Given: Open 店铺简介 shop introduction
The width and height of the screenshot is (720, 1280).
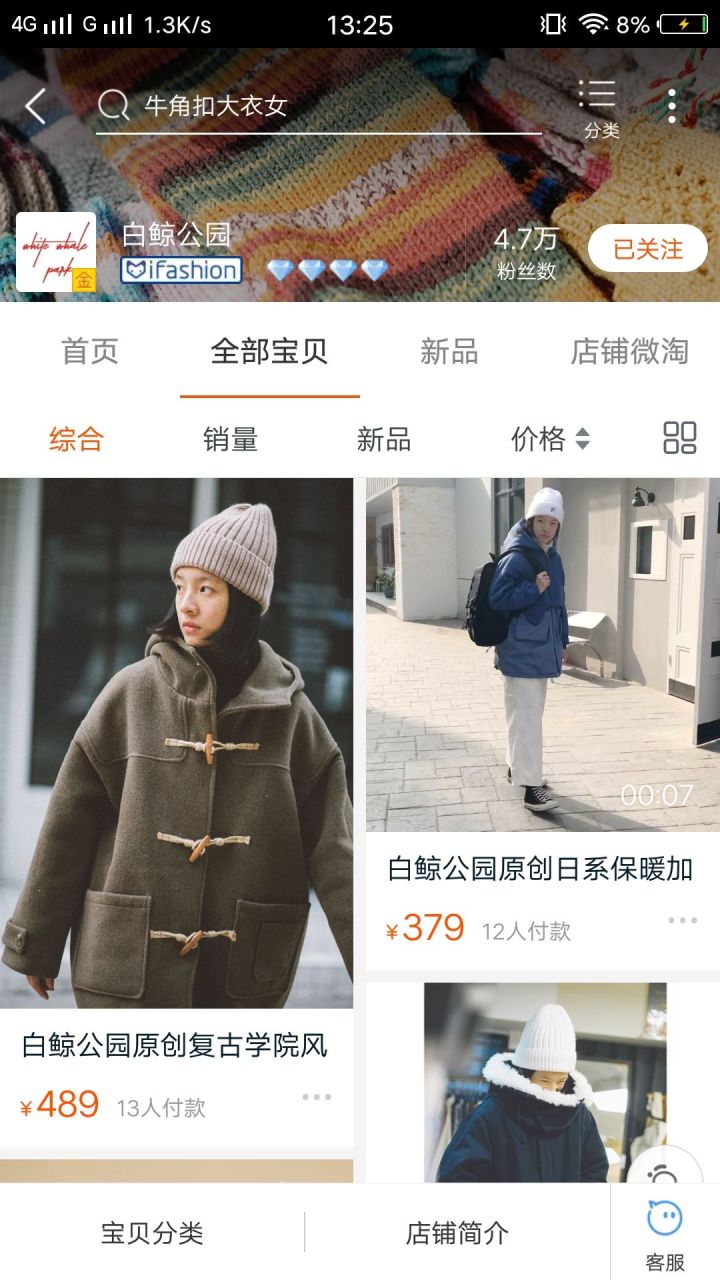Looking at the screenshot, I should [x=457, y=1233].
